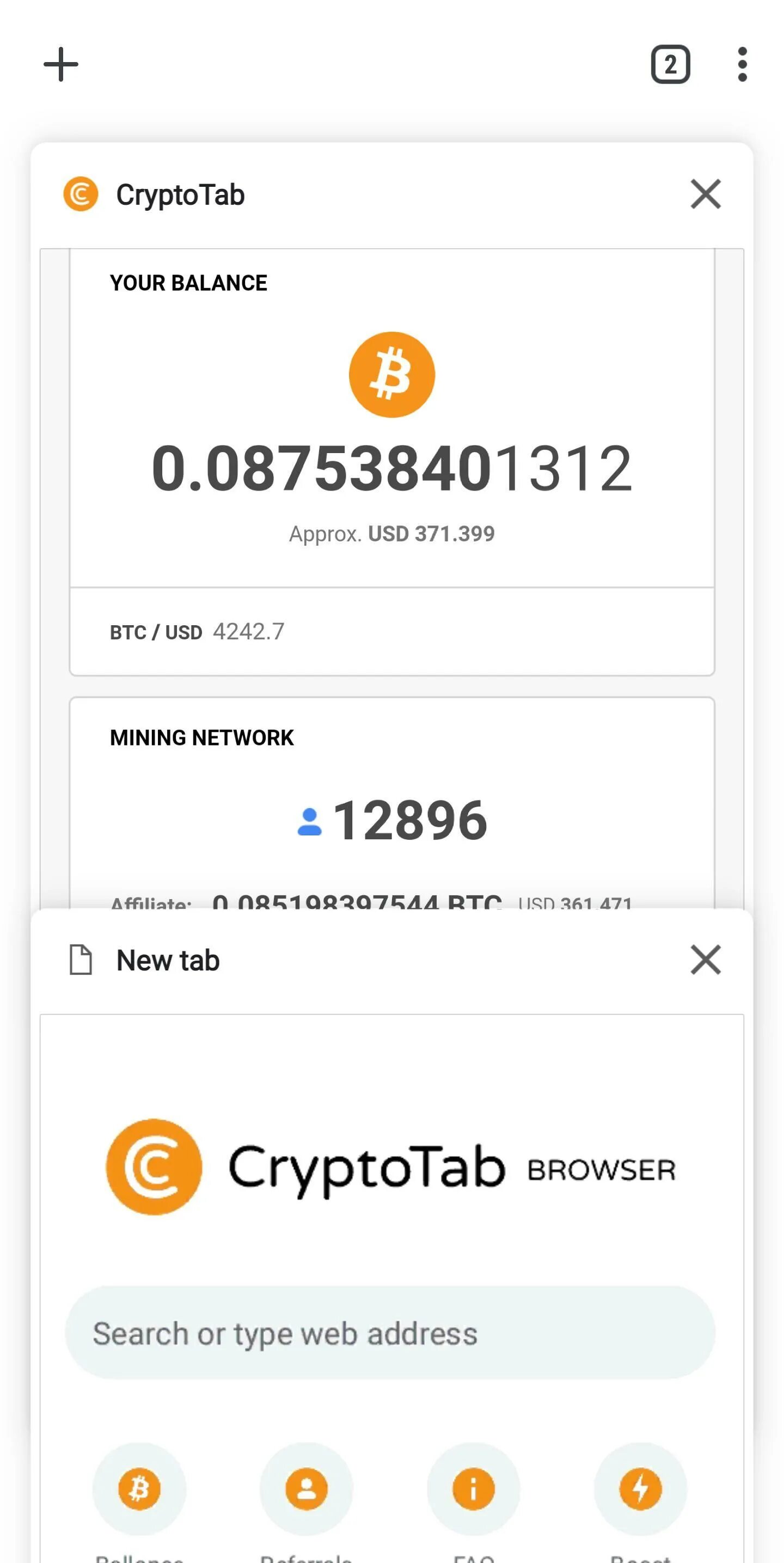Open a new tab with plus icon
This screenshot has width=784, height=1563.
62,64
